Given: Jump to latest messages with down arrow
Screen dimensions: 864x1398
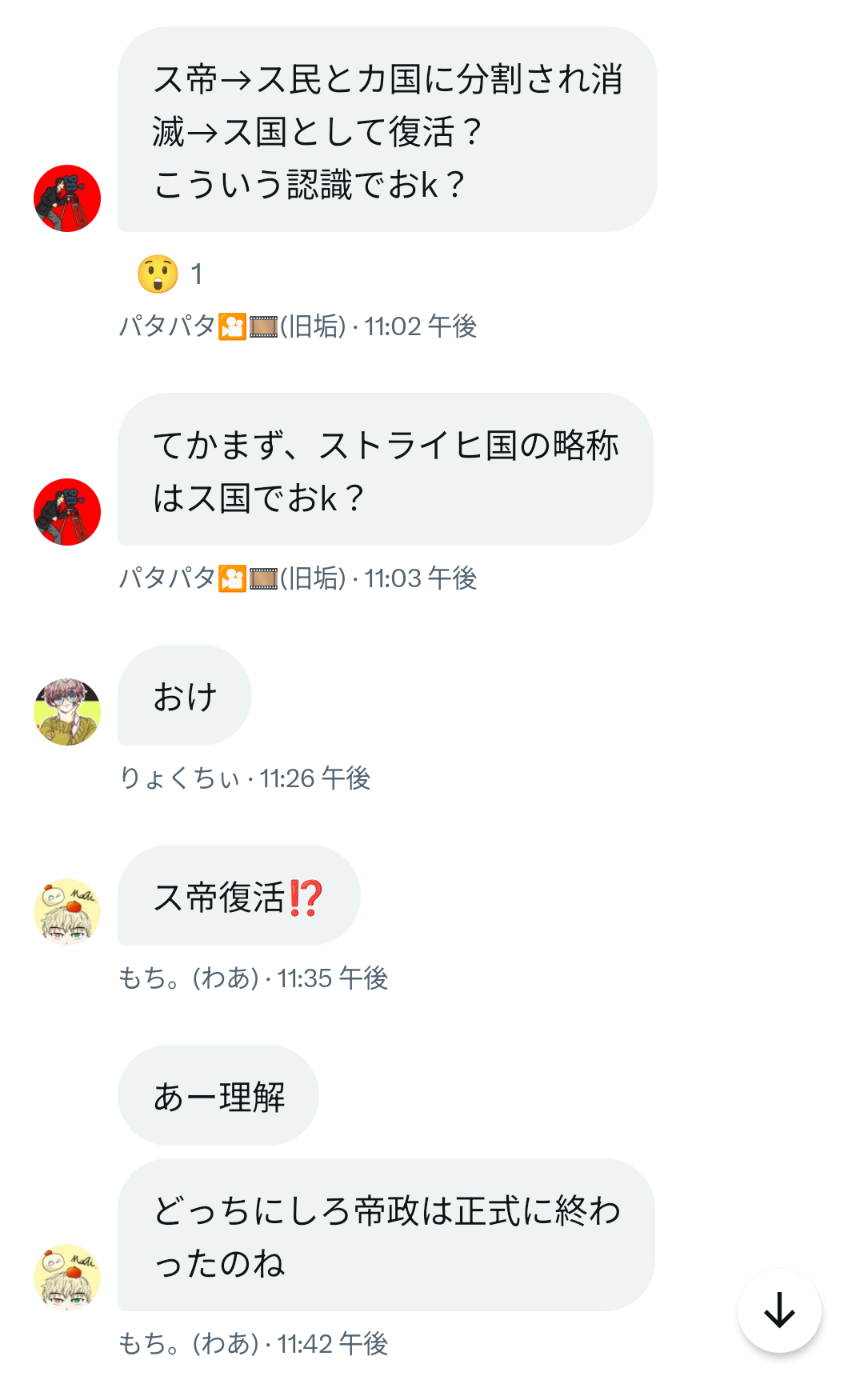Looking at the screenshot, I should point(779,1310).
